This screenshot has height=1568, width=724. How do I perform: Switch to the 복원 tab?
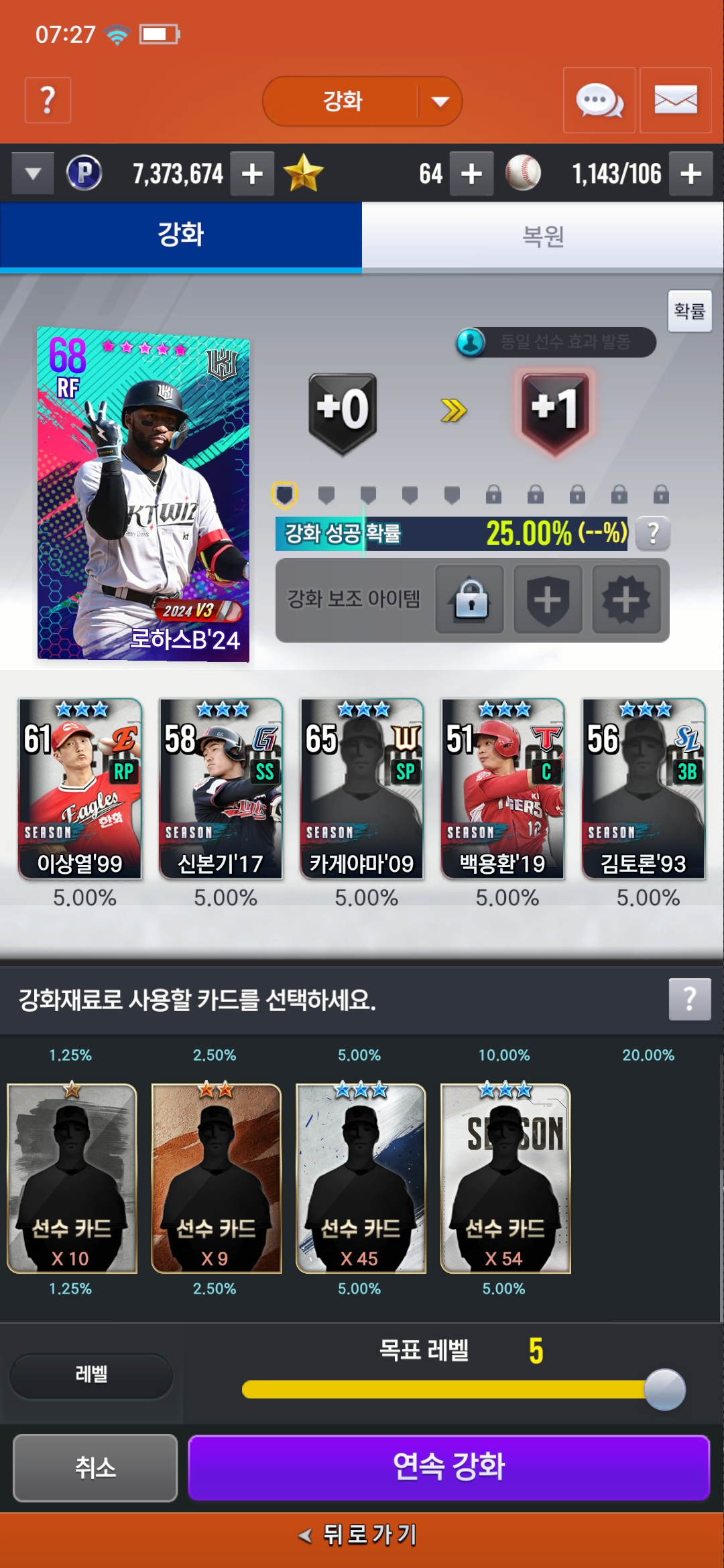coord(542,236)
